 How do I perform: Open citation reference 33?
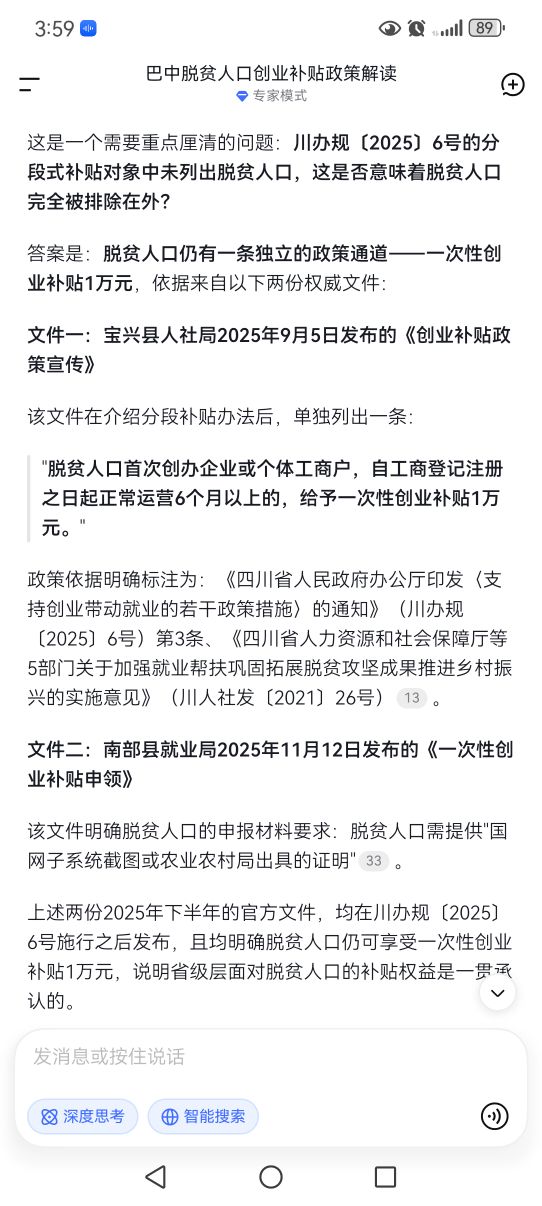point(374,861)
